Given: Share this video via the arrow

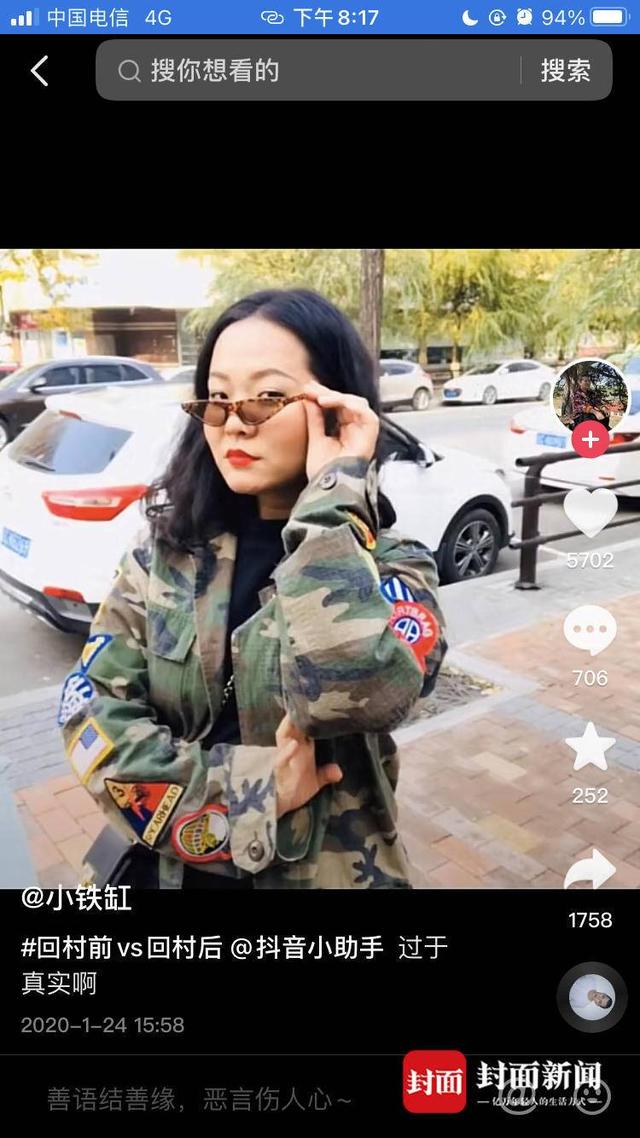Looking at the screenshot, I should click(x=590, y=870).
